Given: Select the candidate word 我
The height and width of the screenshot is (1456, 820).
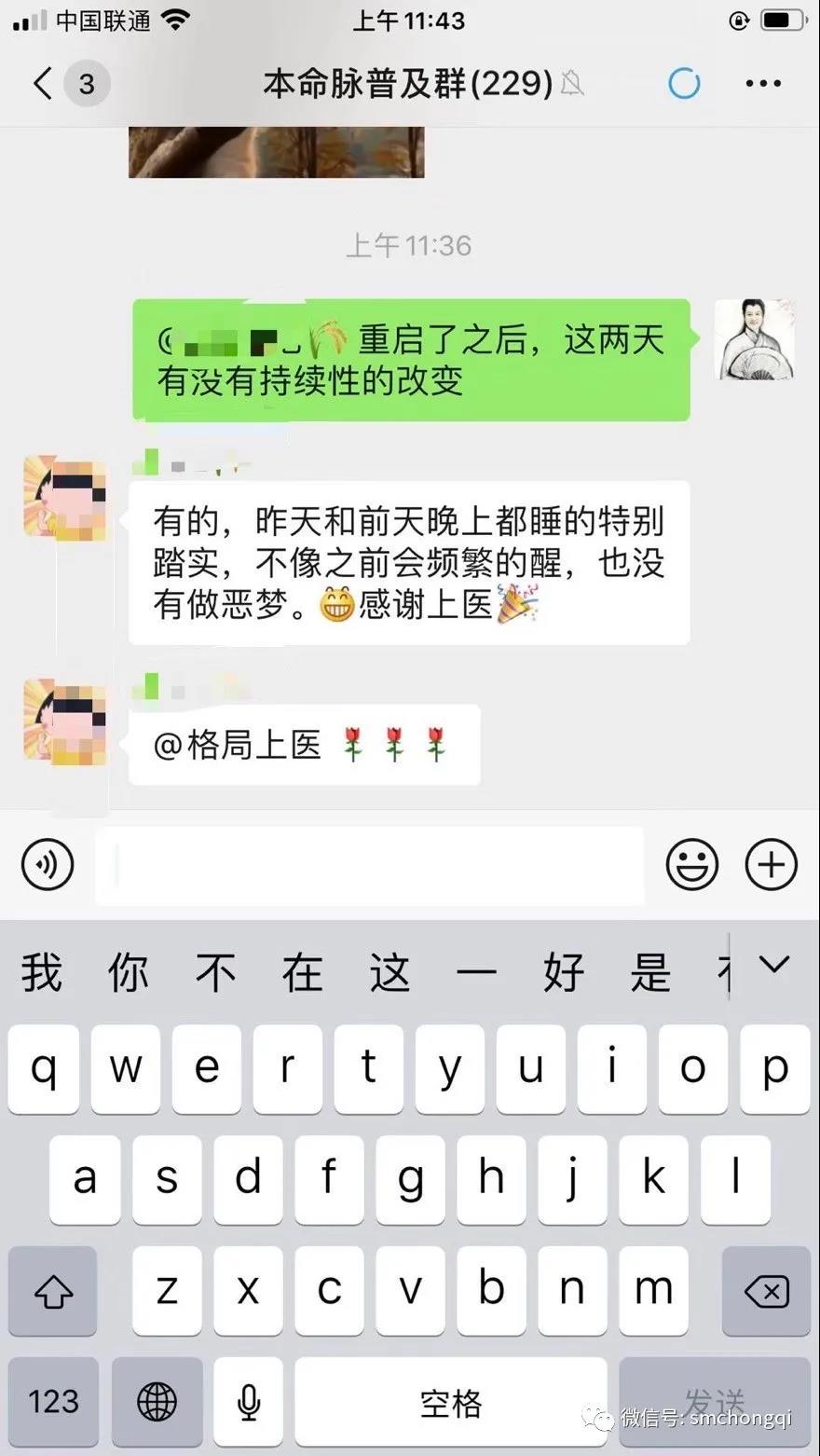Looking at the screenshot, I should click(42, 974).
